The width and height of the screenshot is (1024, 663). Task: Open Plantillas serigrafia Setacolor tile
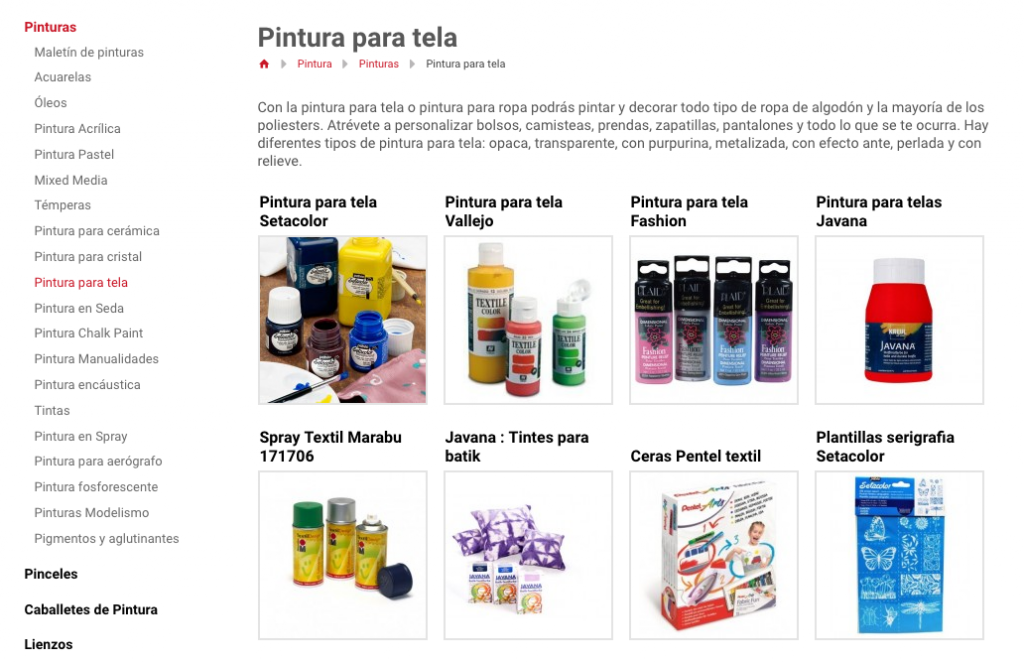899,555
